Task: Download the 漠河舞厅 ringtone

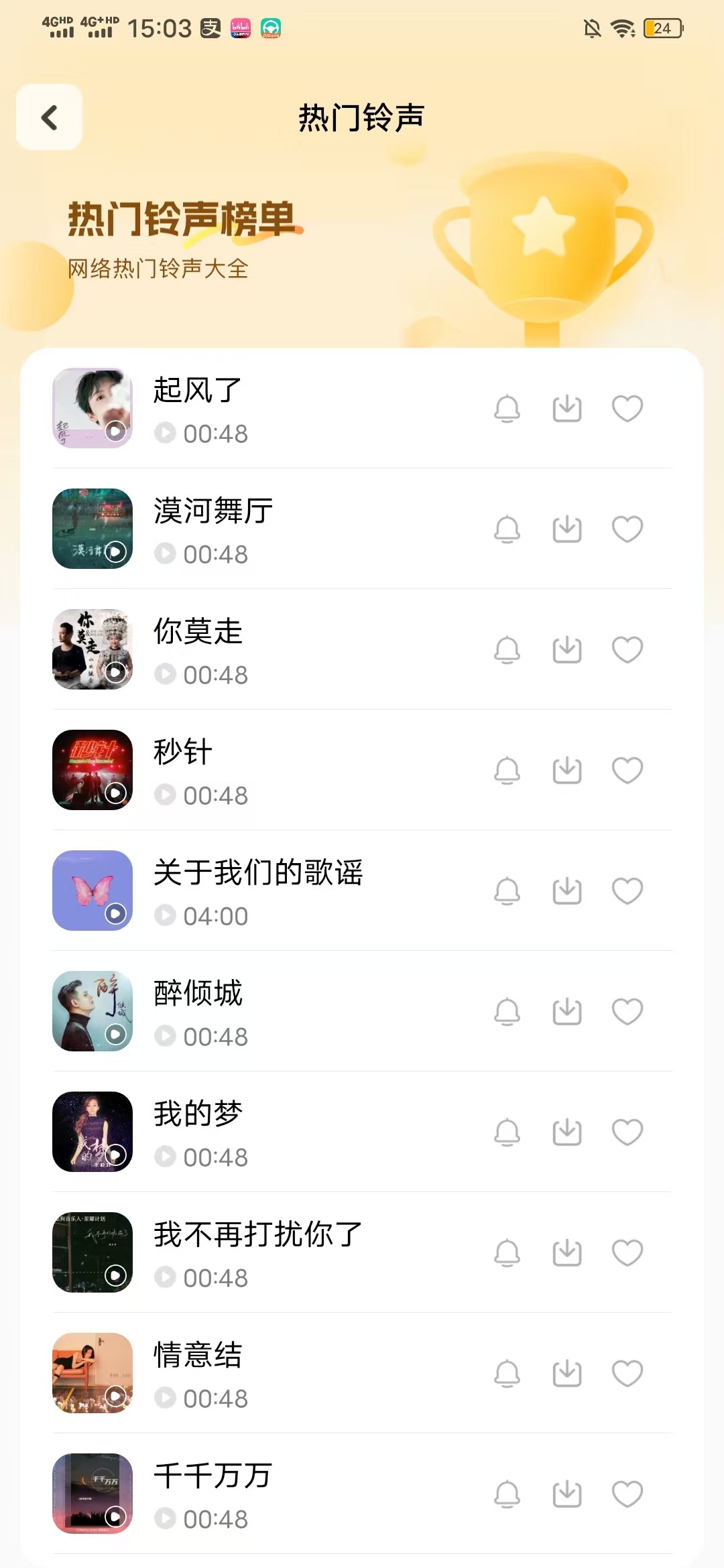Action: pyautogui.click(x=567, y=529)
